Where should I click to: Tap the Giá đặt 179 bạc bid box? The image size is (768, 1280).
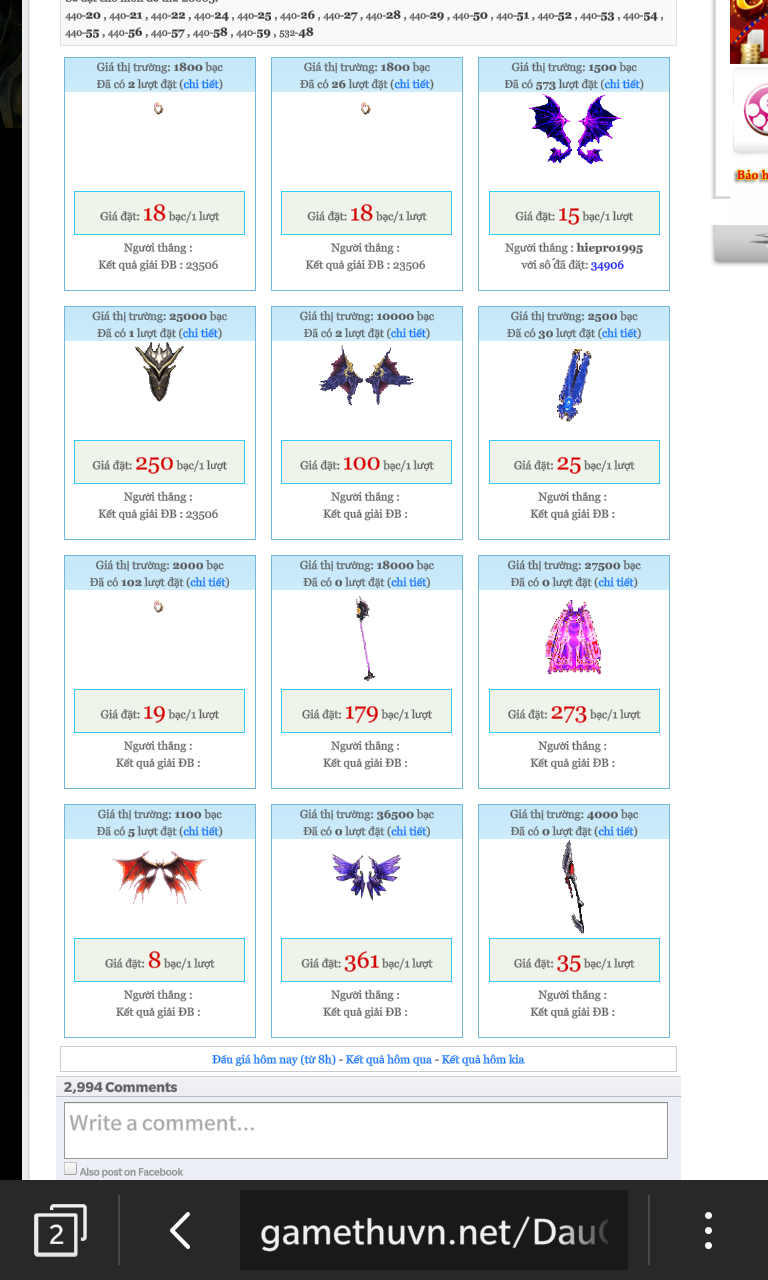click(366, 711)
